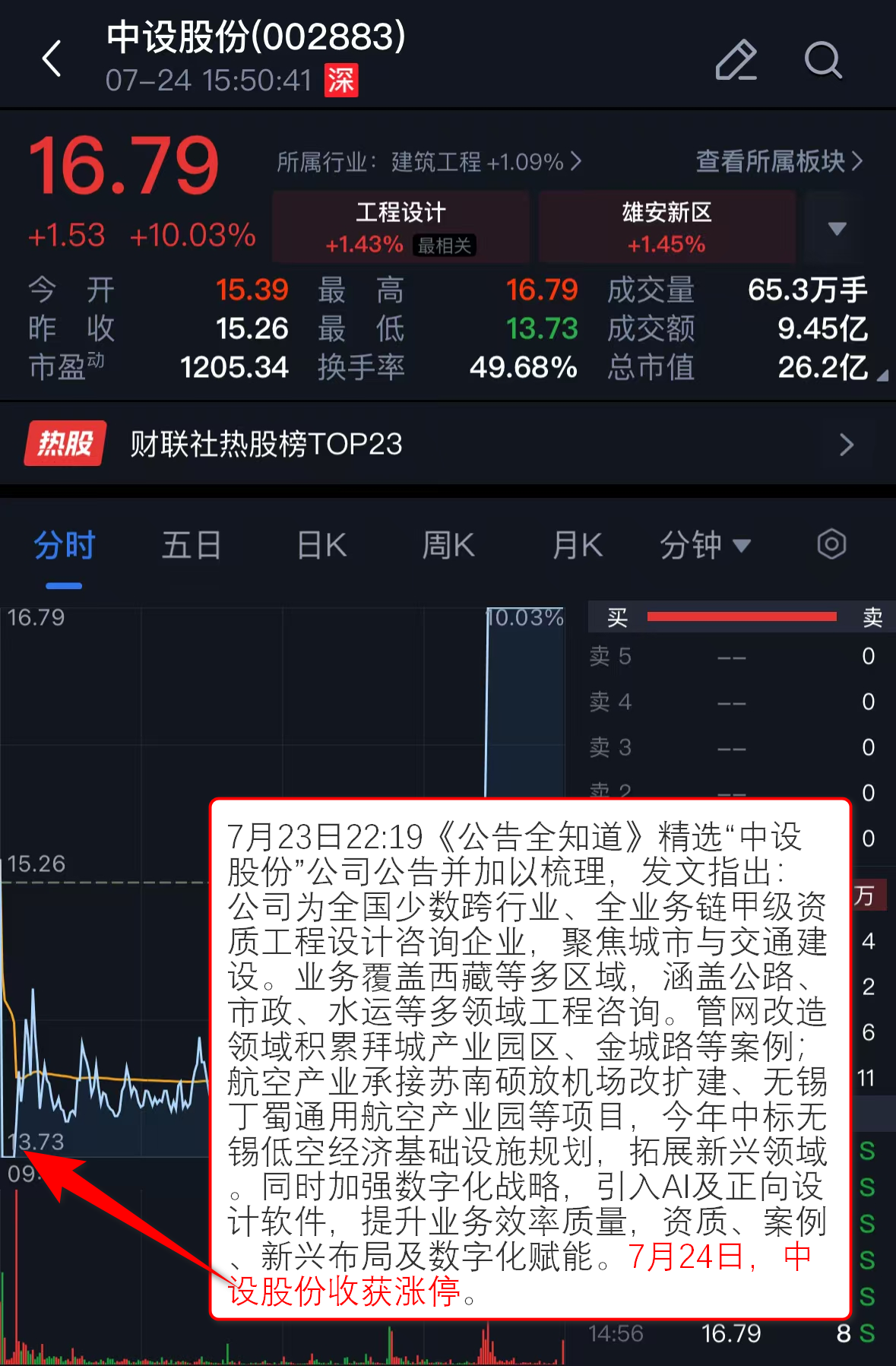Expand more sectors with the down arrow
This screenshot has height=1366, width=896.
click(837, 228)
